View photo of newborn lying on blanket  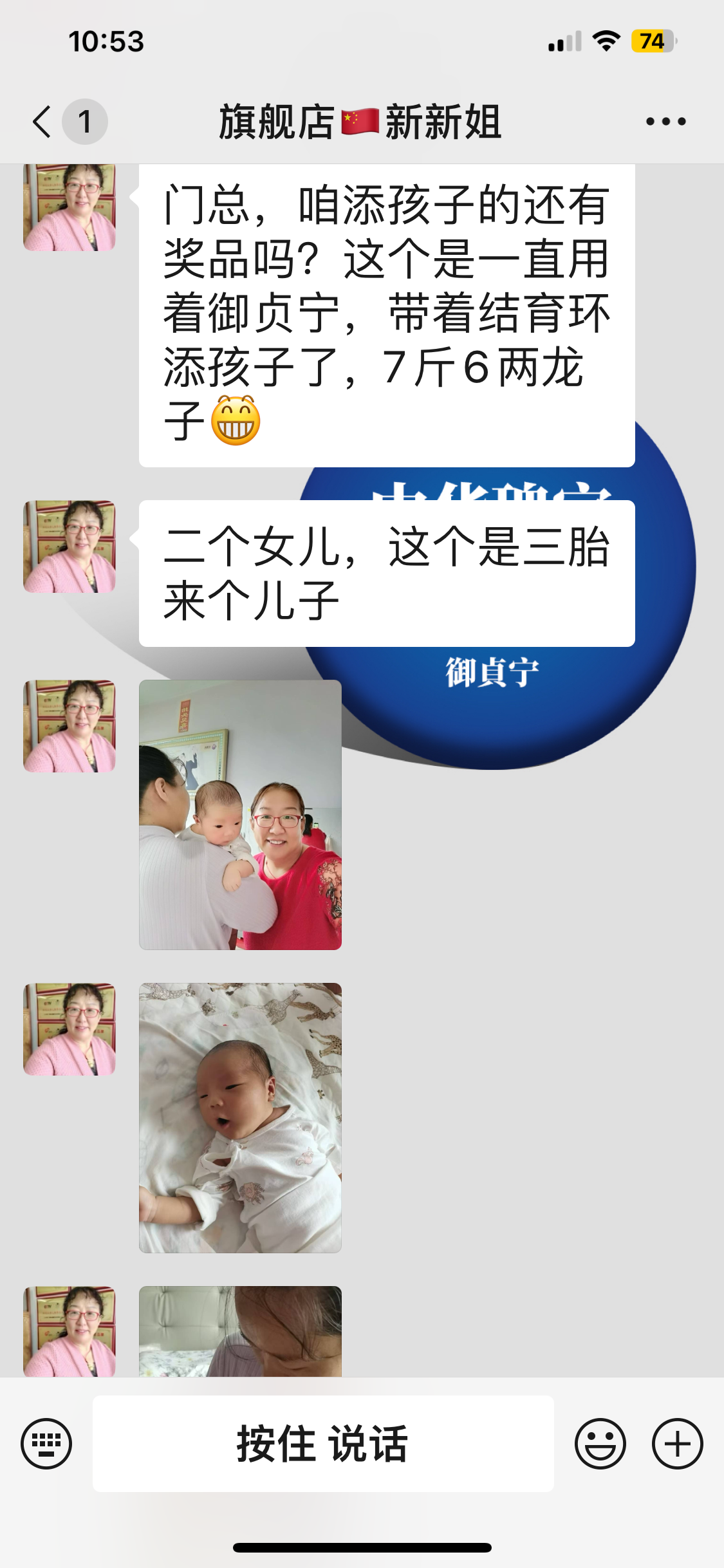click(240, 1117)
